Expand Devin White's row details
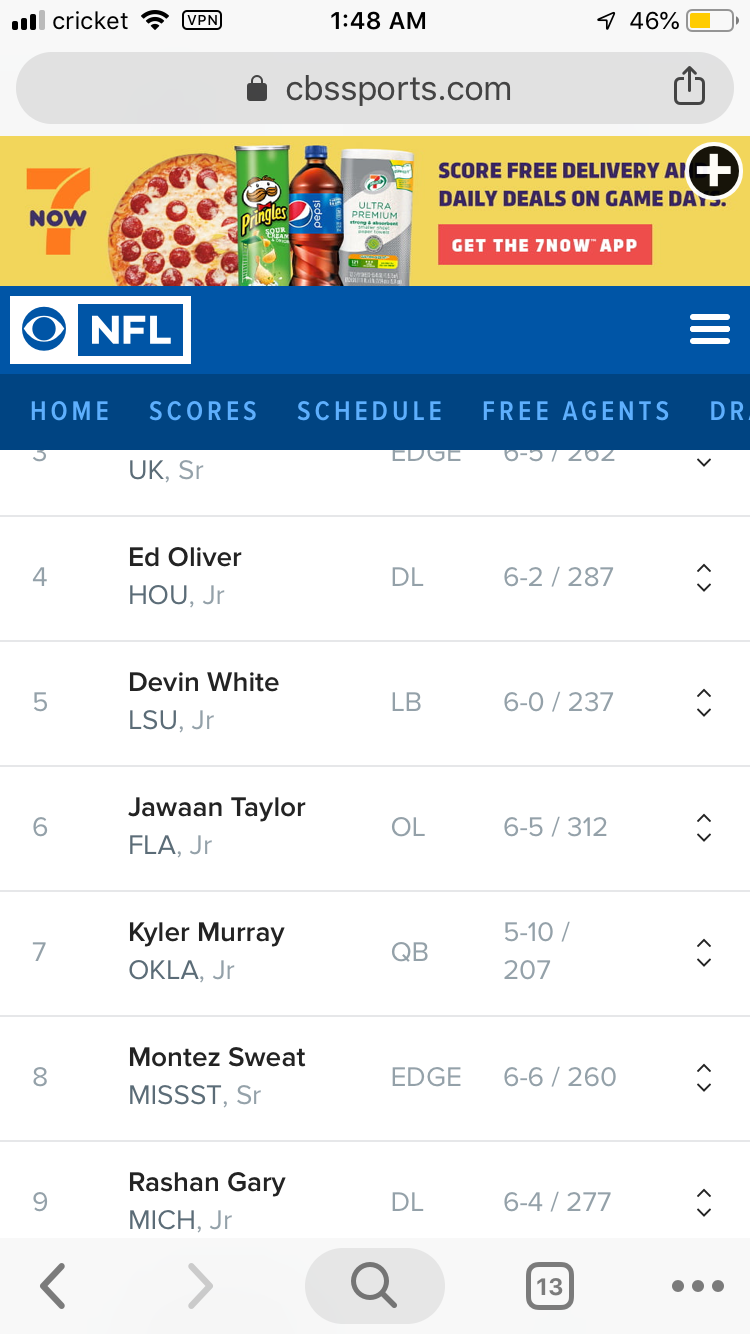The width and height of the screenshot is (750, 1334). coord(704,702)
